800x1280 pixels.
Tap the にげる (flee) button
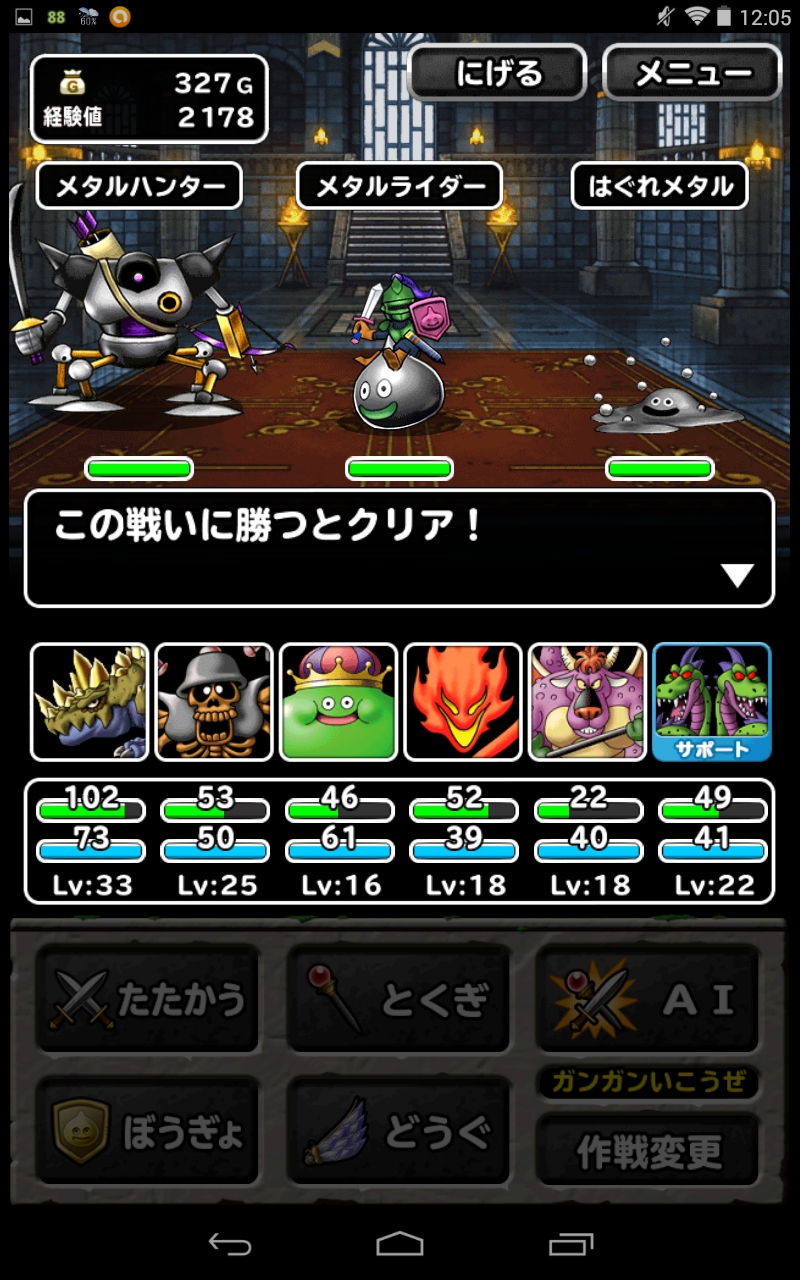497,73
